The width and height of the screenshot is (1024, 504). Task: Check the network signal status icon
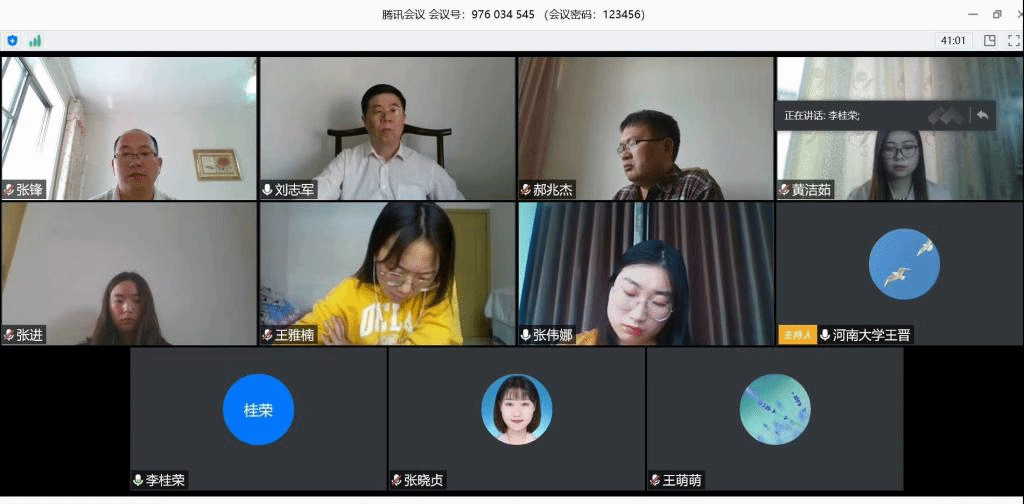(x=35, y=41)
